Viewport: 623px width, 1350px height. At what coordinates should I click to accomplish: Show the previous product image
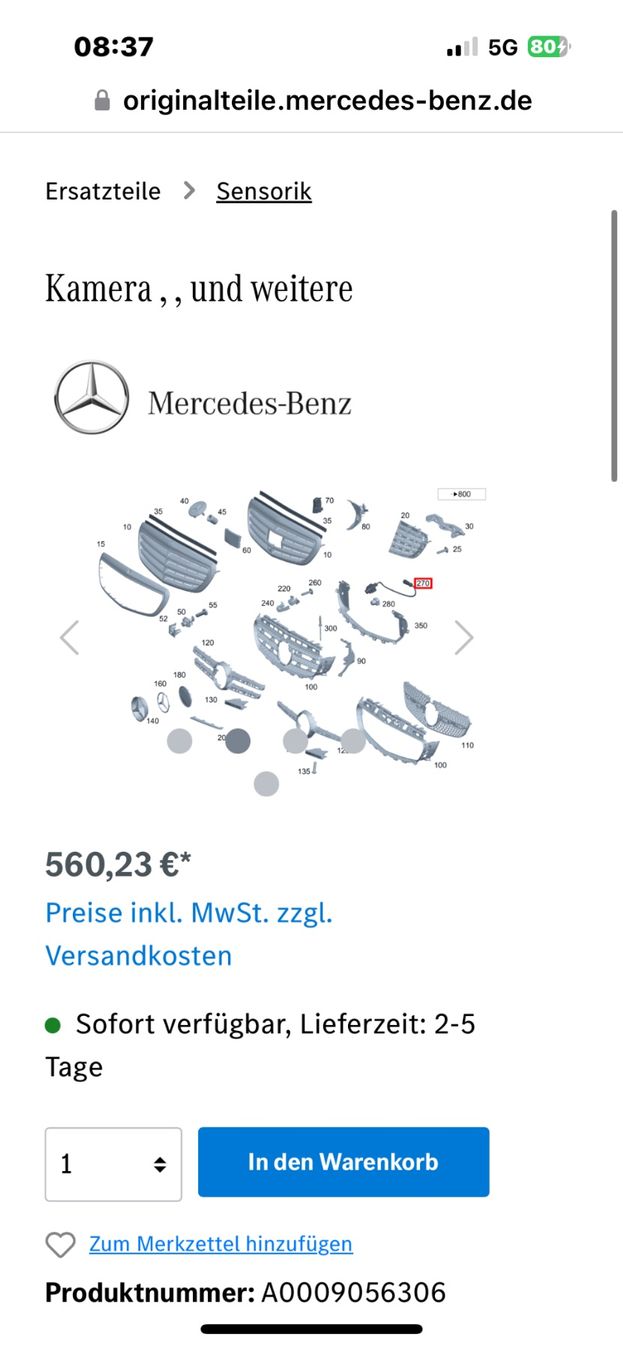point(69,637)
